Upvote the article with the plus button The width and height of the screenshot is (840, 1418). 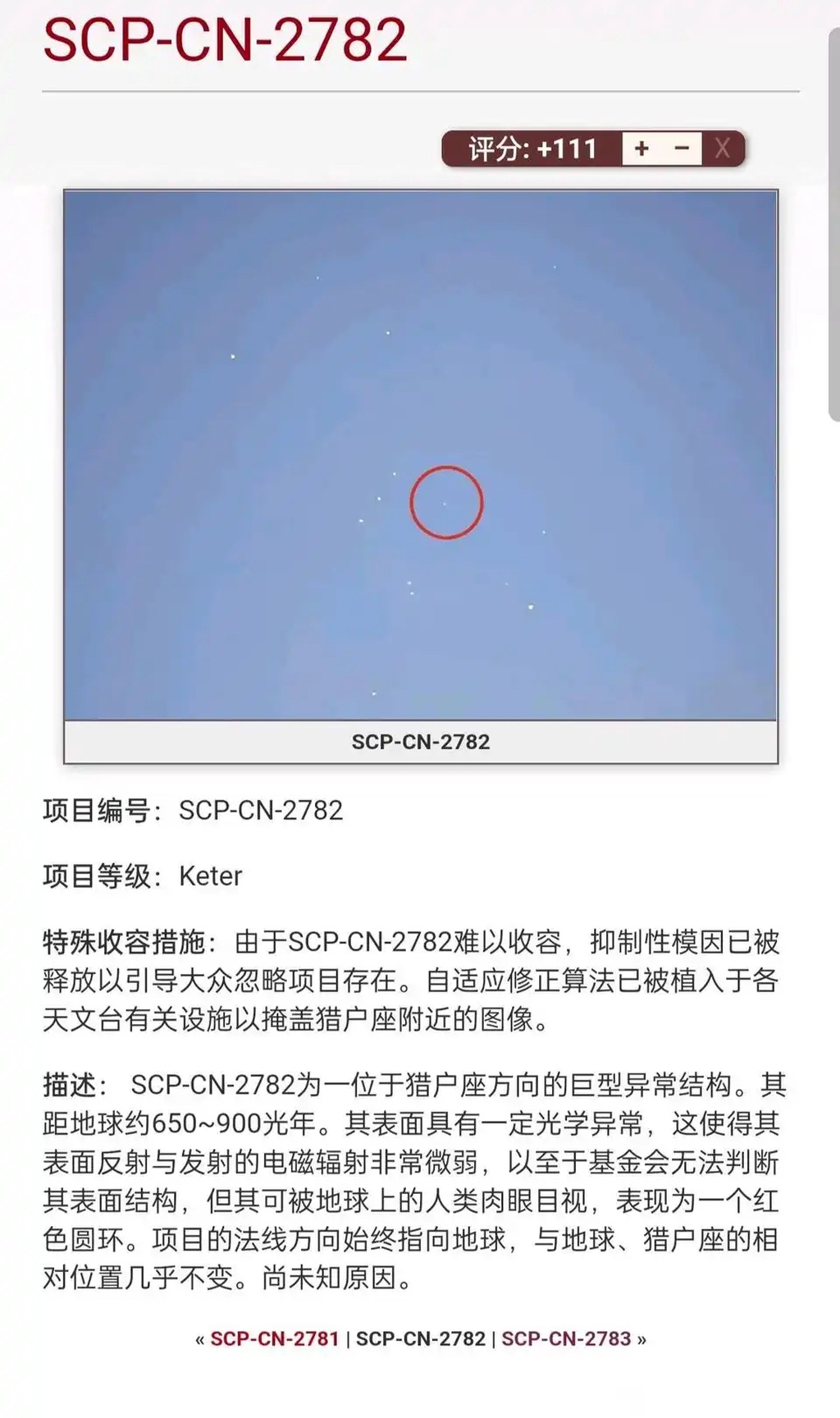tap(641, 149)
